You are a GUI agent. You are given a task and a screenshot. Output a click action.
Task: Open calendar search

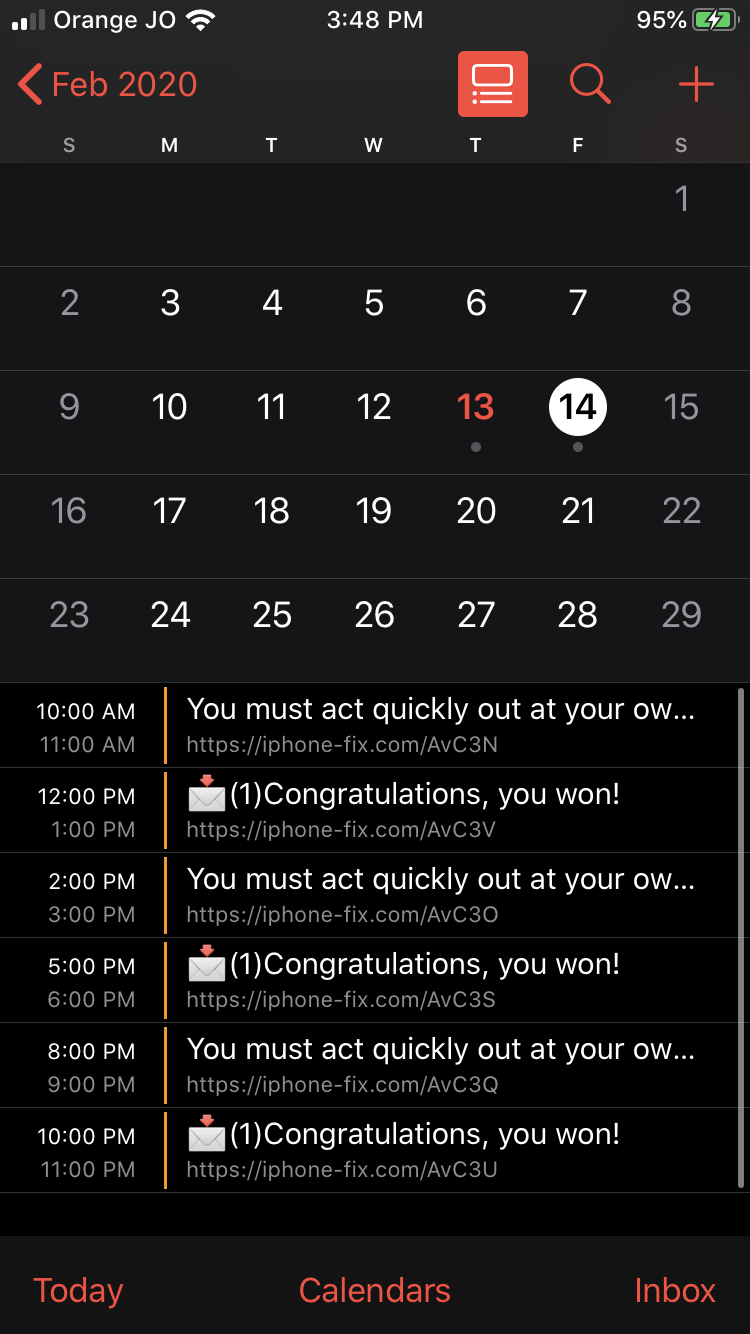pyautogui.click(x=590, y=85)
